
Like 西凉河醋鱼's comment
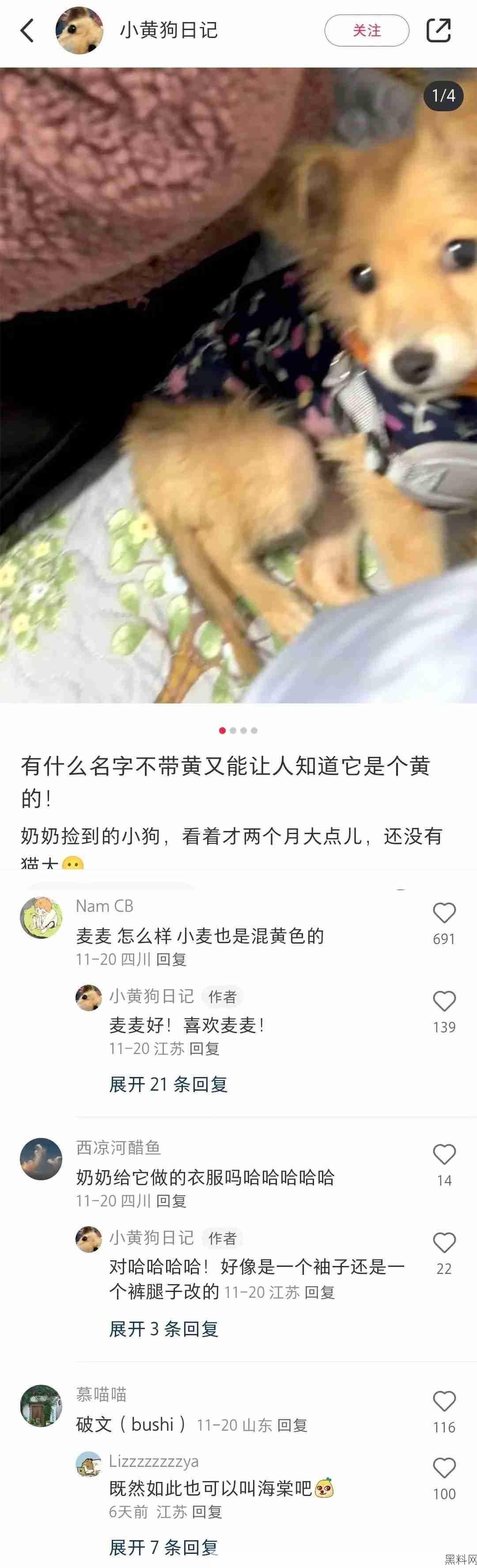click(444, 1155)
